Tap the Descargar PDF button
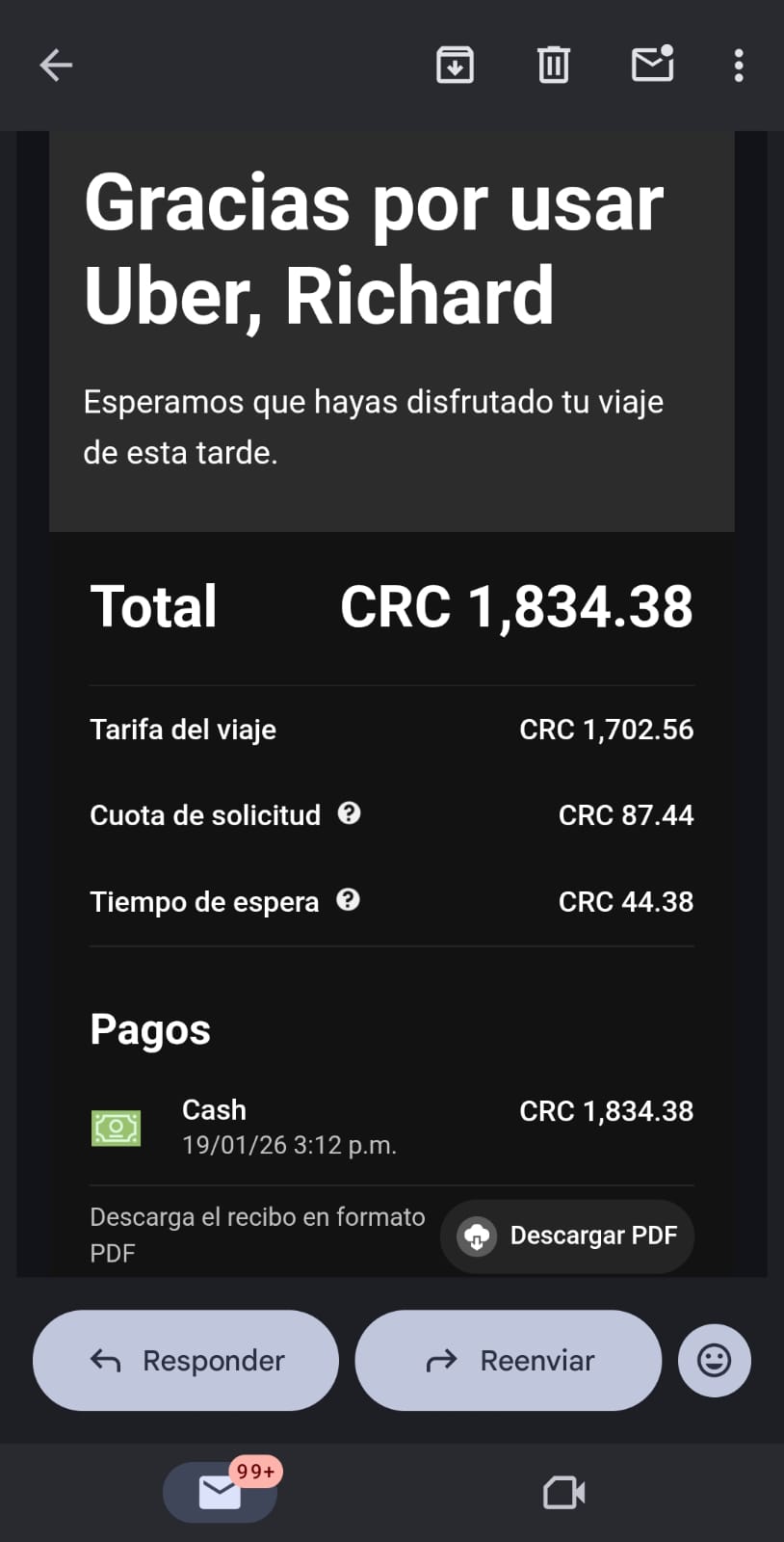Image resolution: width=784 pixels, height=1542 pixels. (567, 1236)
